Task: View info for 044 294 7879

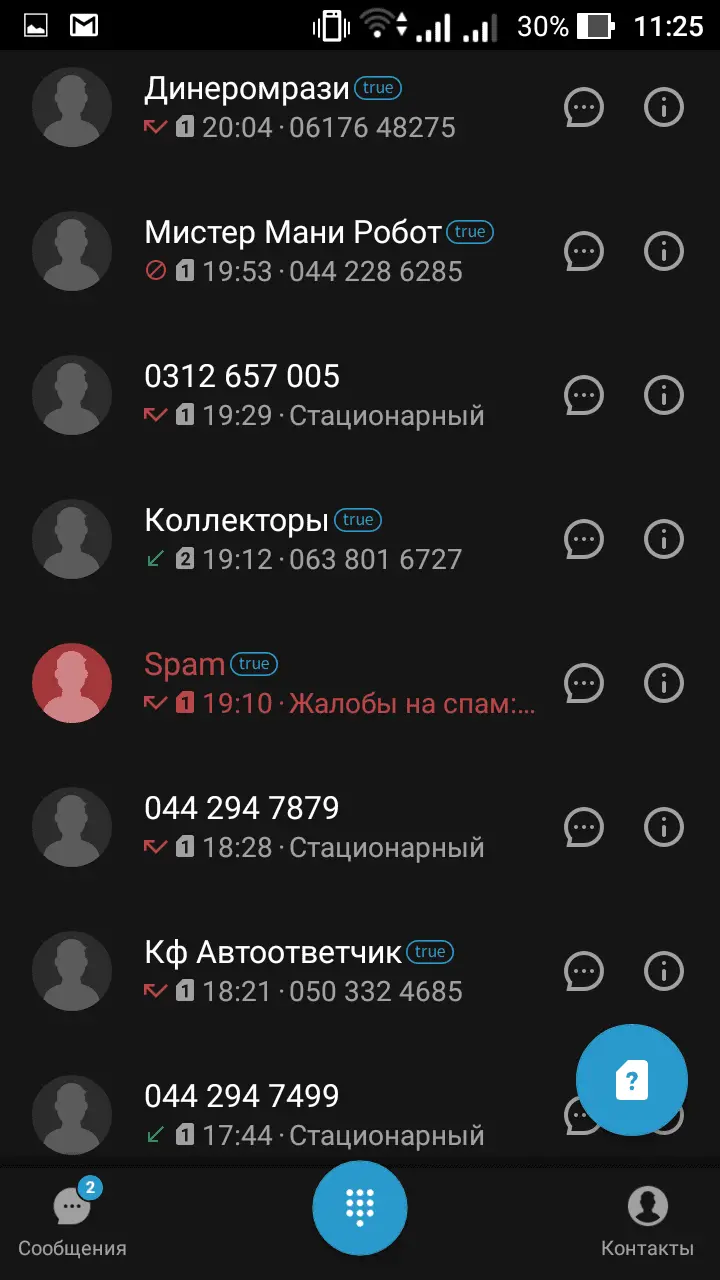Action: click(x=664, y=828)
